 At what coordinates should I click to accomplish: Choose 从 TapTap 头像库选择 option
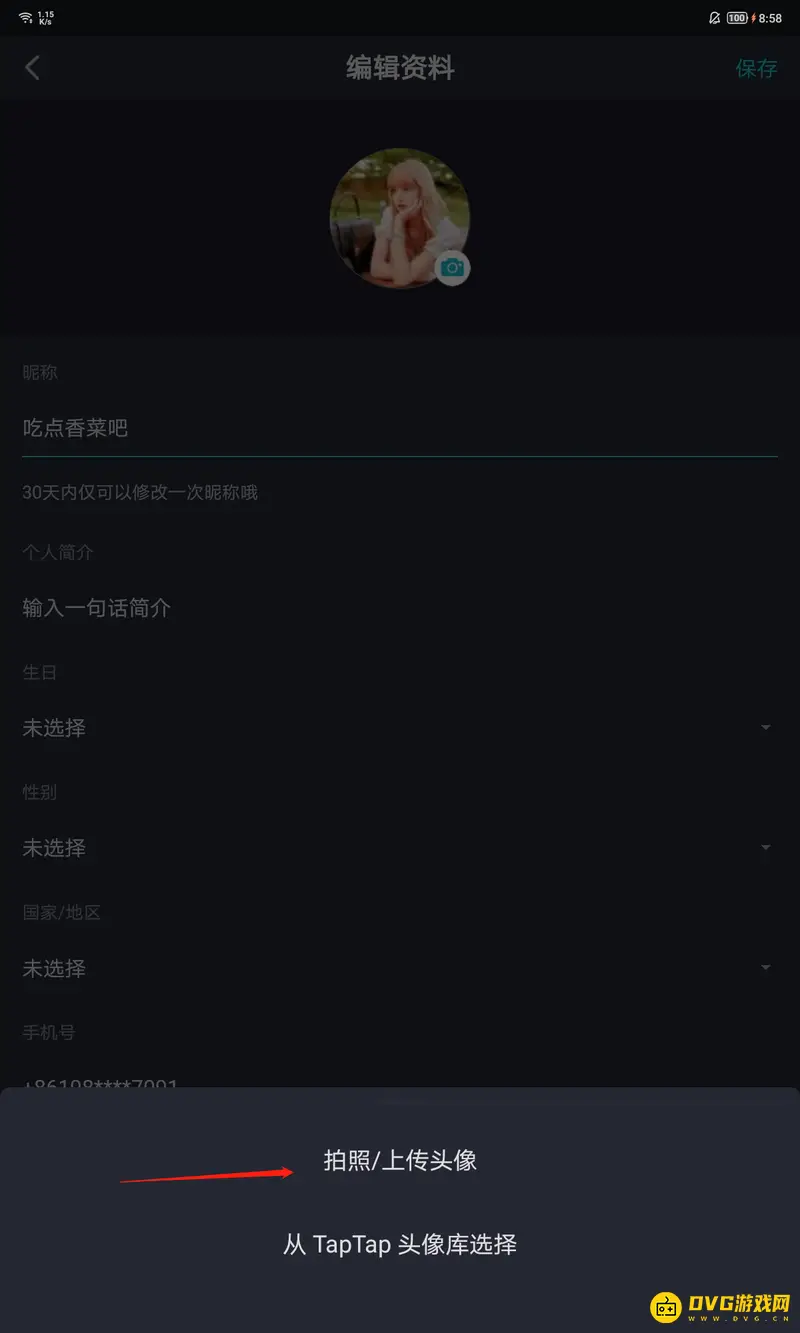pyautogui.click(x=399, y=1244)
